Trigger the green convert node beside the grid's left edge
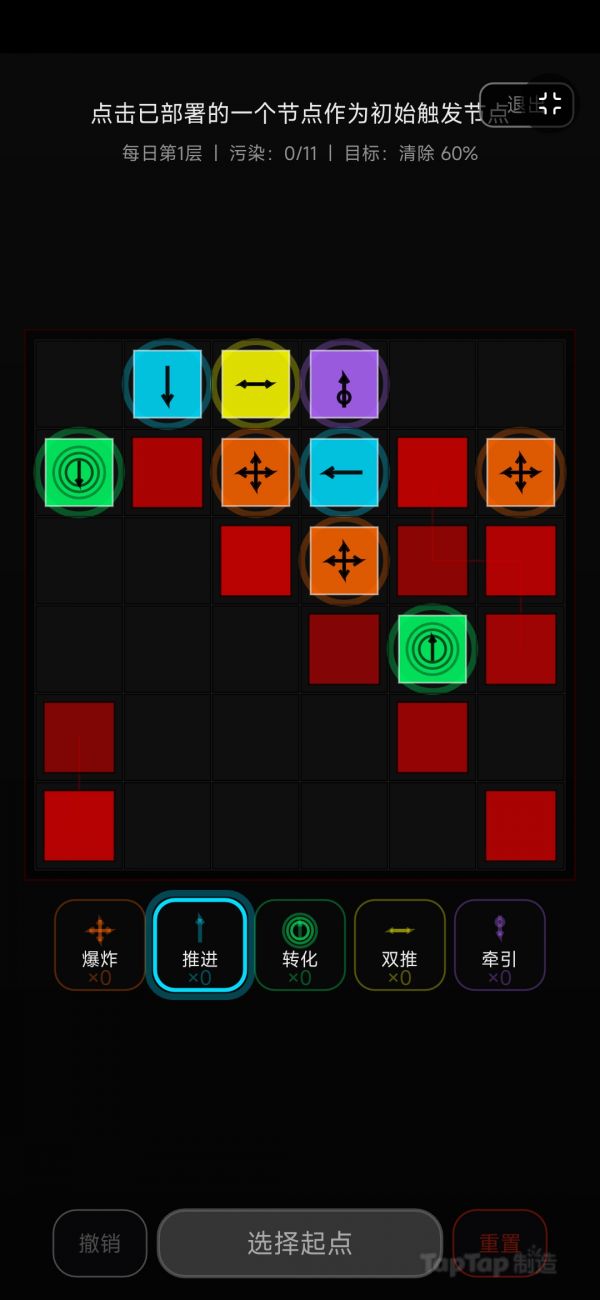The height and width of the screenshot is (1300, 600). 79,472
